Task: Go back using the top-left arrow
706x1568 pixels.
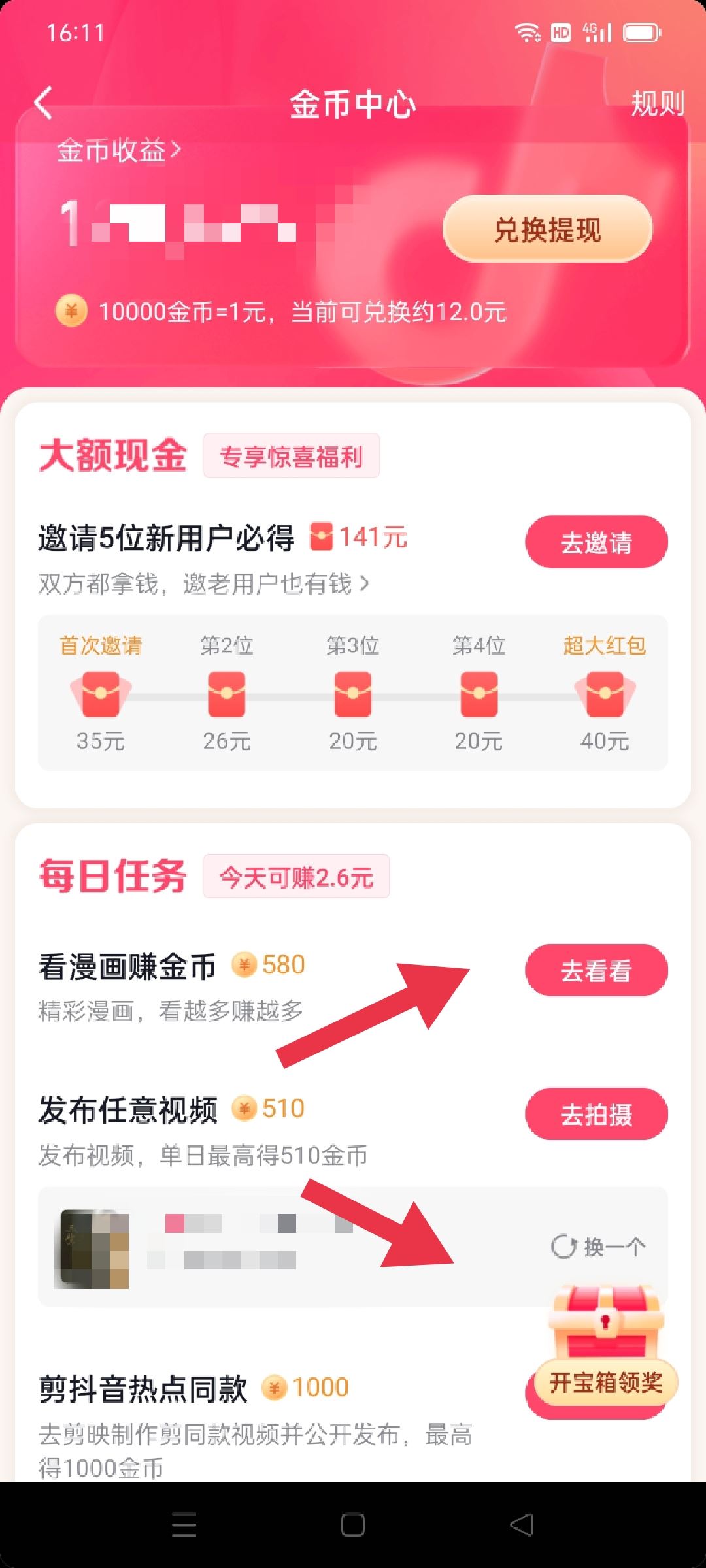Action: tap(44, 103)
